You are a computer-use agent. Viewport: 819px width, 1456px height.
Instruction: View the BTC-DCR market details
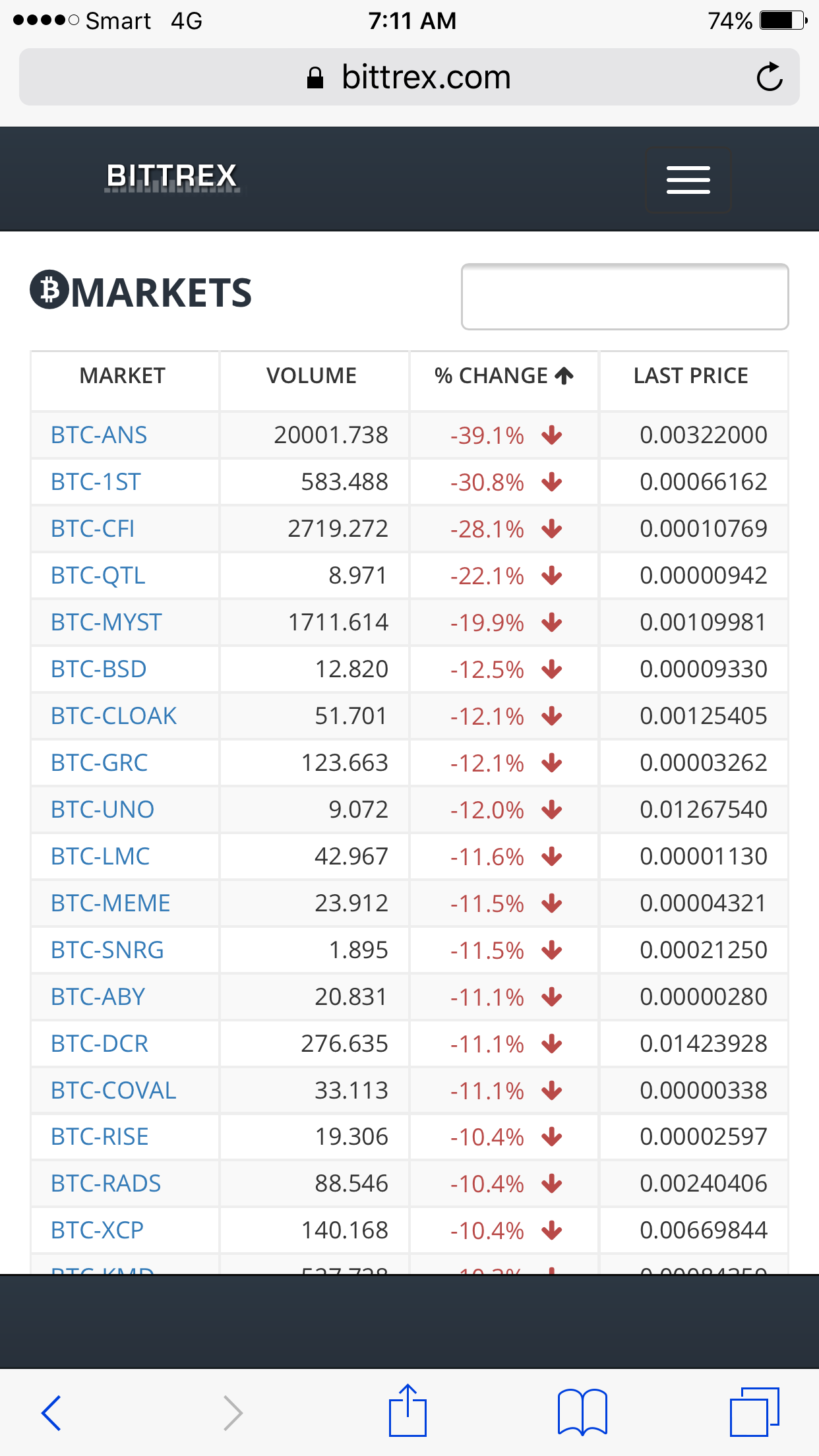click(x=100, y=1044)
